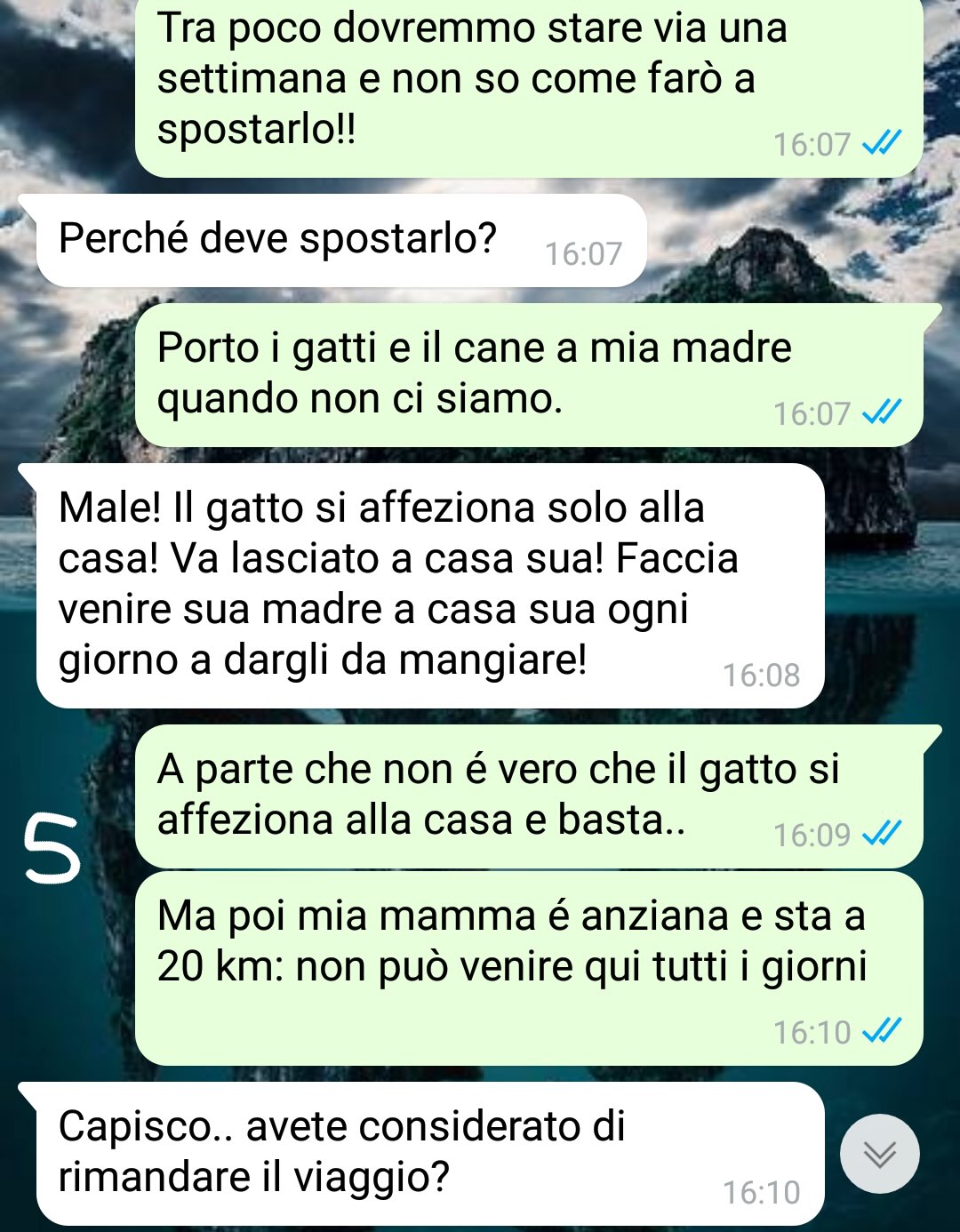This screenshot has width=960, height=1232.
Task: Jump to latest messages with down-arrow button
Action: pos(879,1154)
